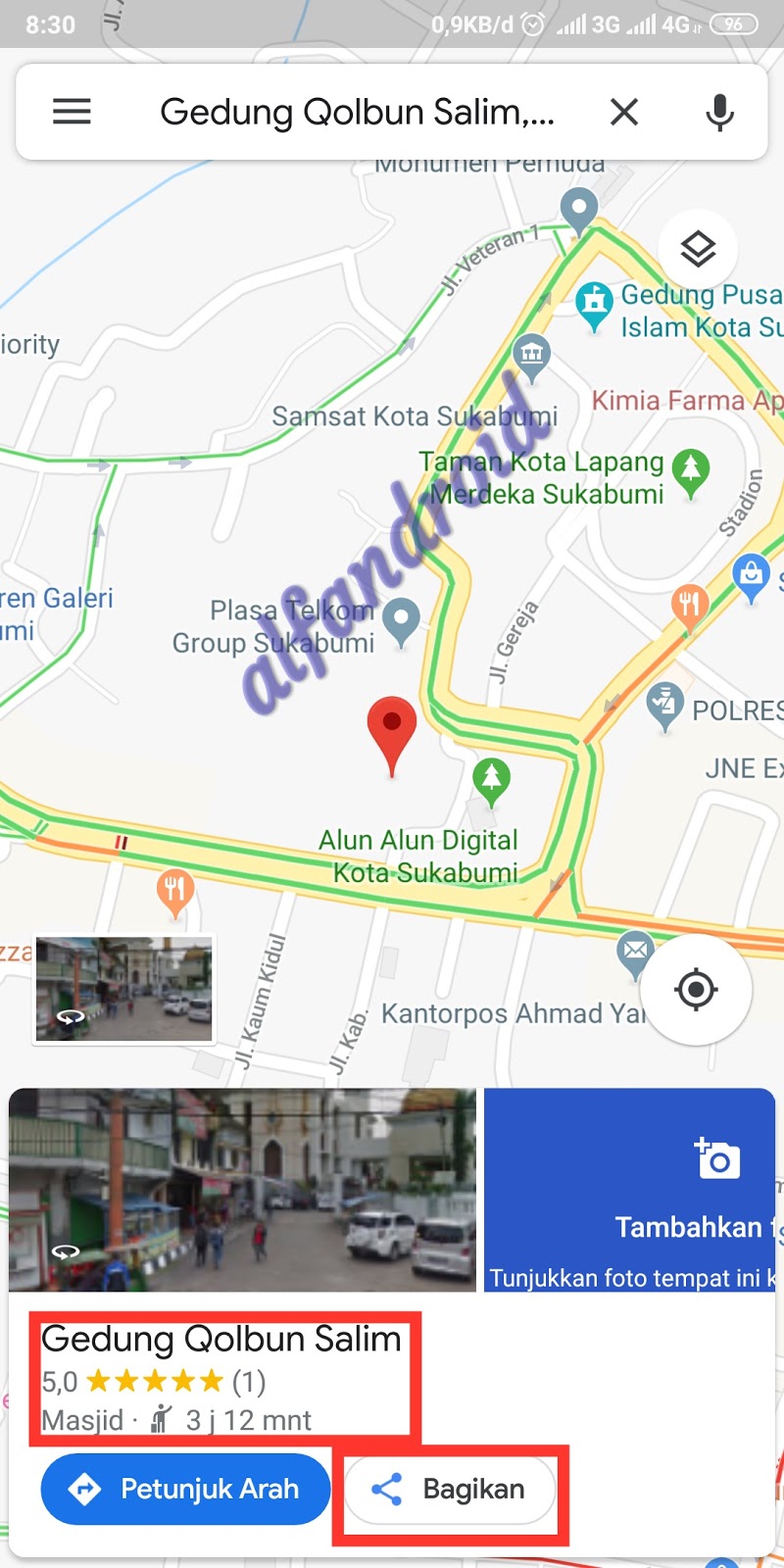
Task: Clear the Gedung Qolbun Salim search
Action: 624,113
